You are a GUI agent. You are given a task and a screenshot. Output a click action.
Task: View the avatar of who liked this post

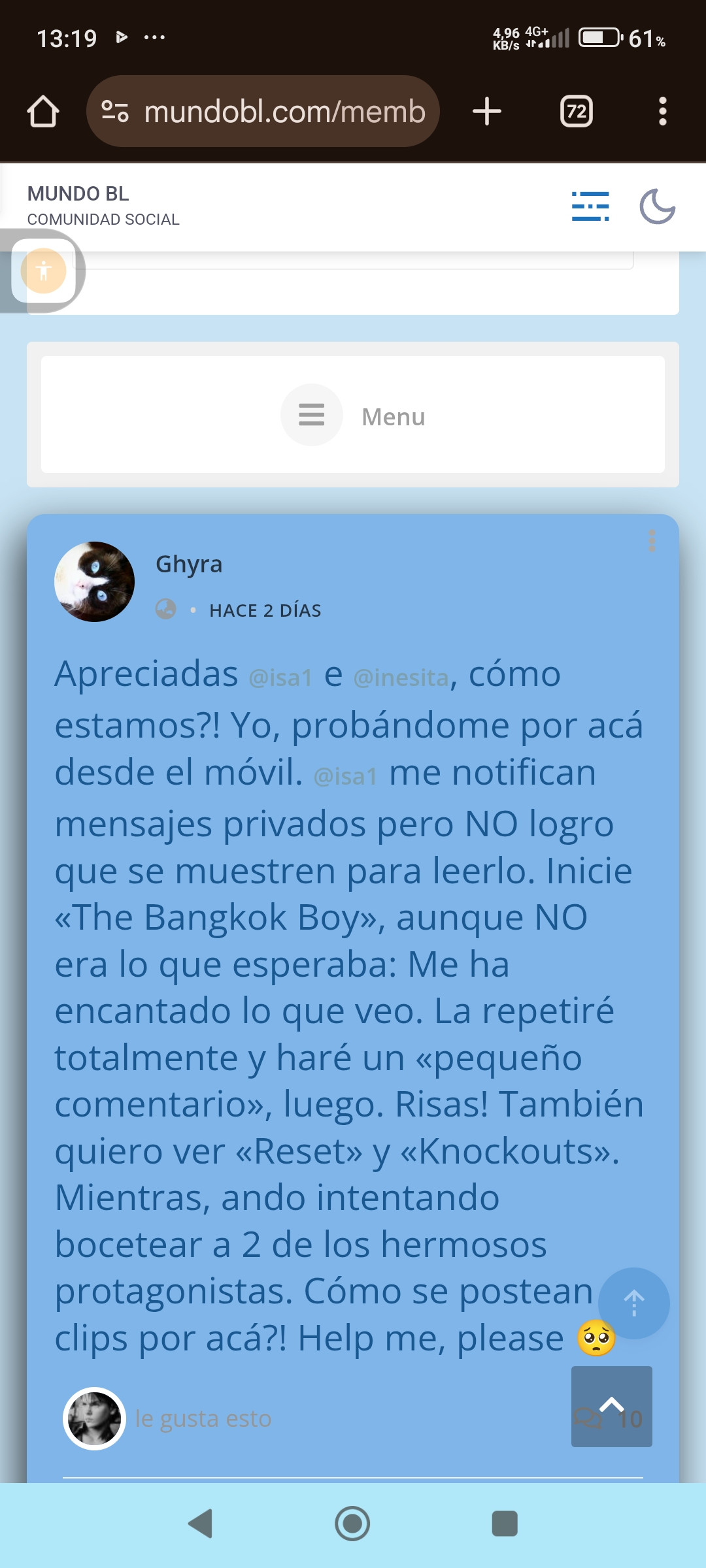(95, 1418)
